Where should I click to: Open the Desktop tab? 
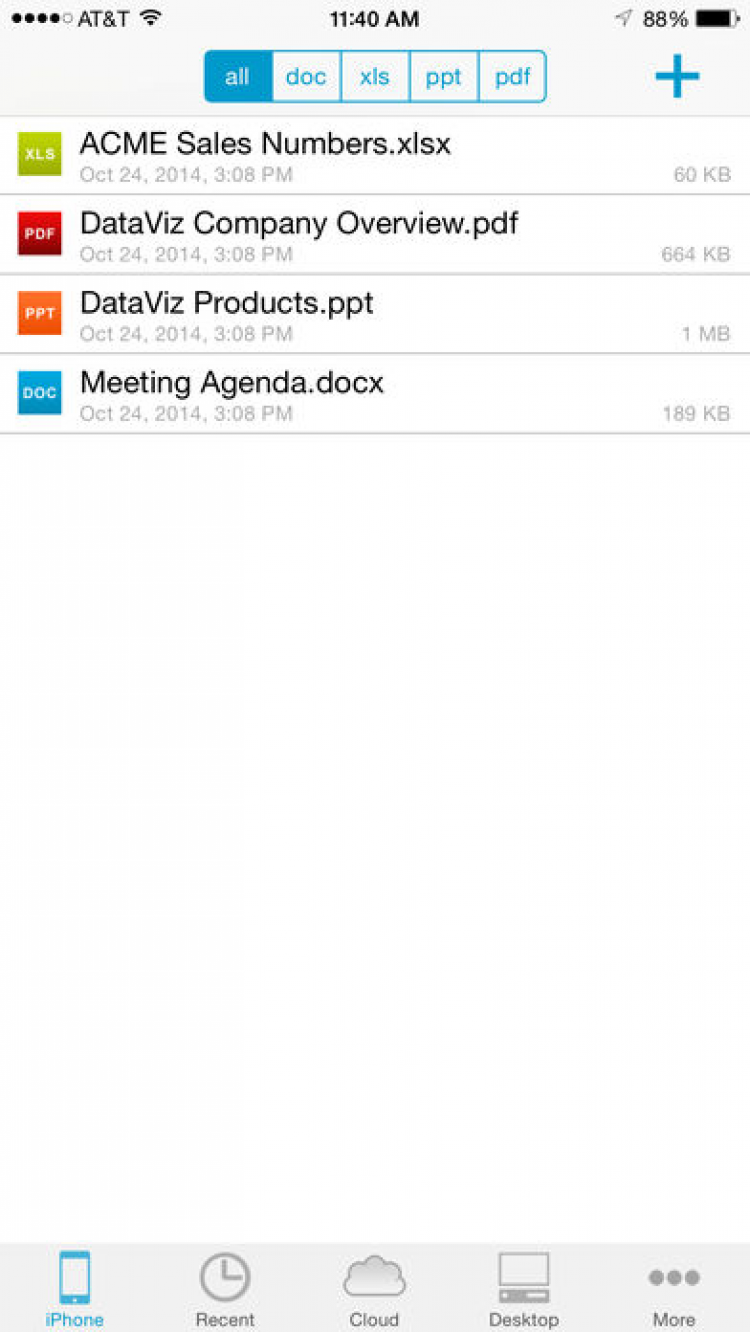point(524,1289)
